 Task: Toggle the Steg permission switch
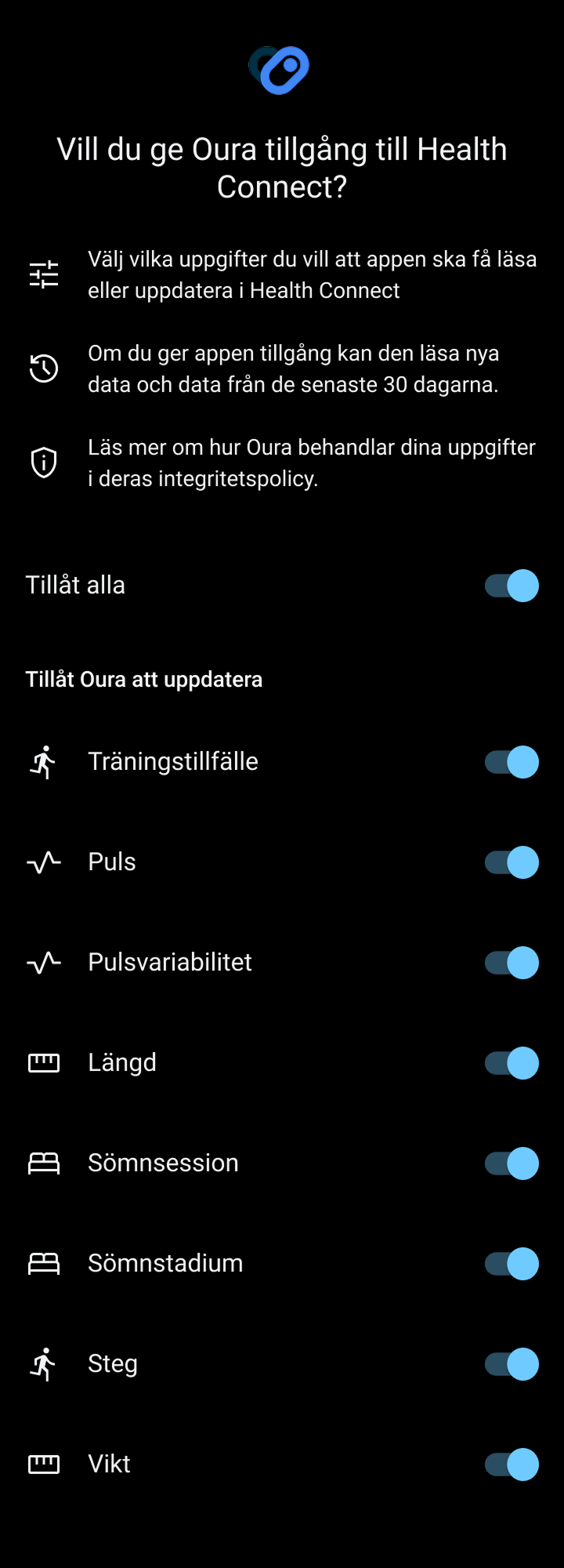click(x=511, y=1364)
